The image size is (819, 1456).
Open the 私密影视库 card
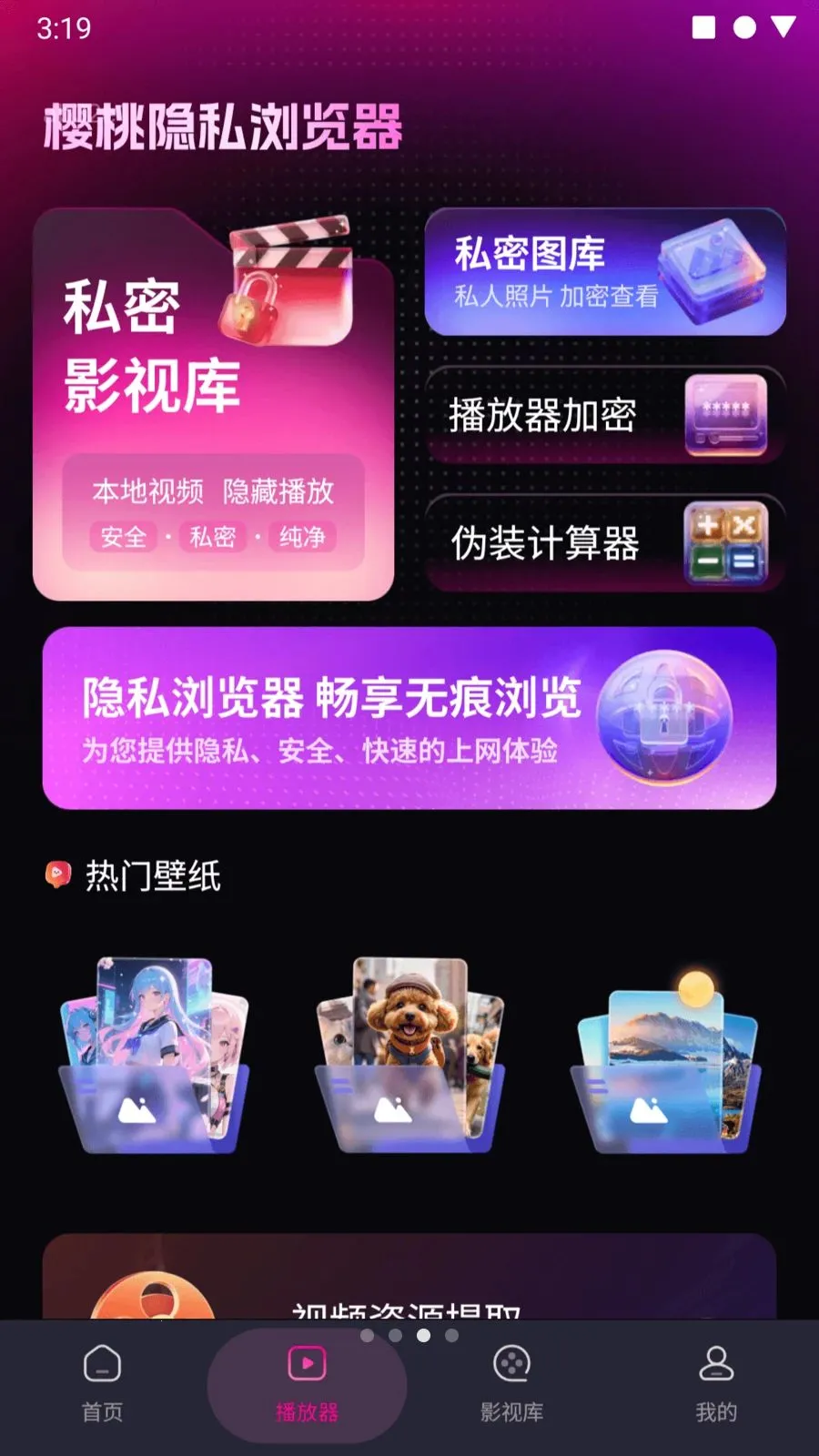(x=213, y=405)
